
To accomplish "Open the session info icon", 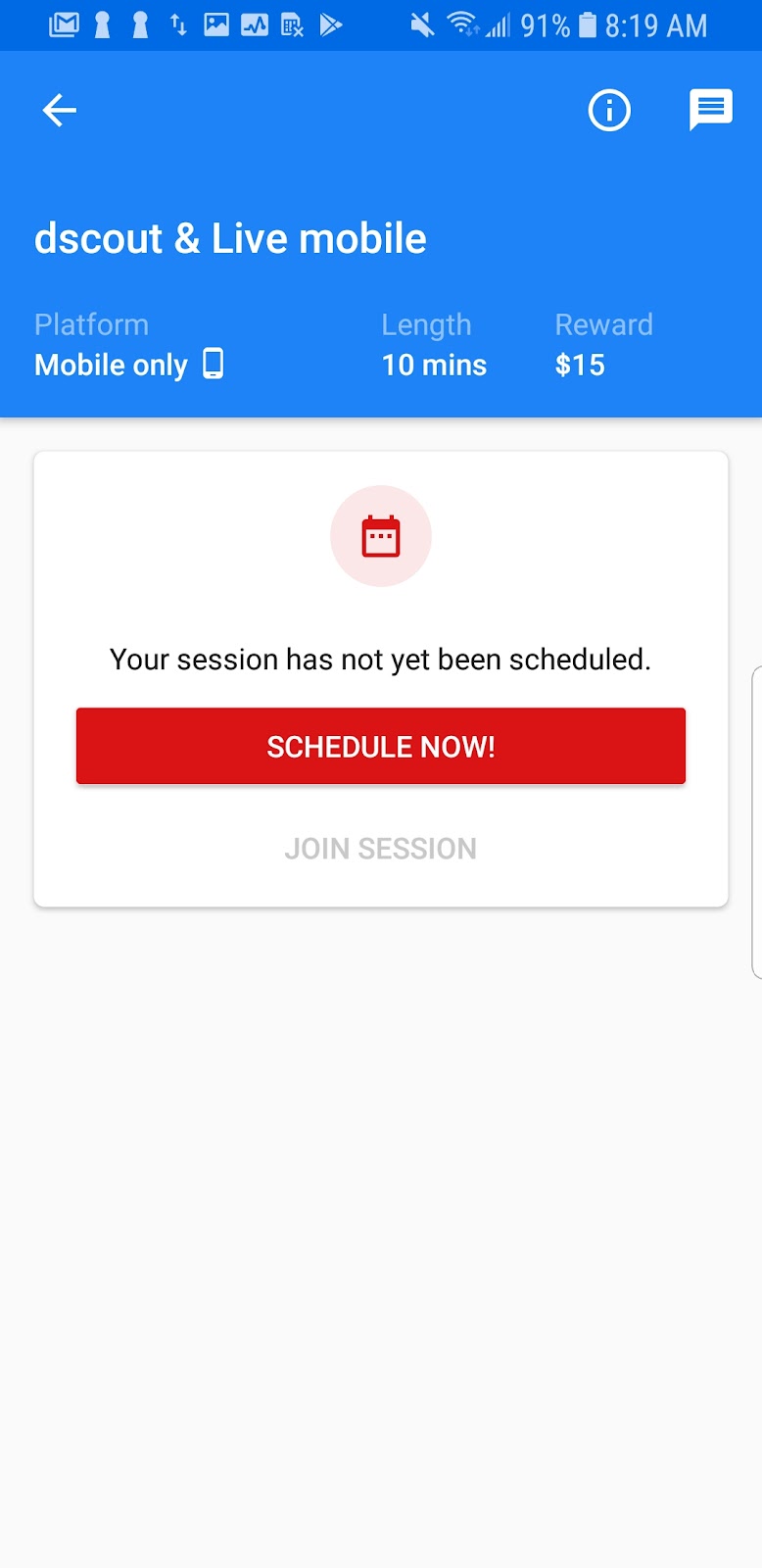I will [x=609, y=110].
